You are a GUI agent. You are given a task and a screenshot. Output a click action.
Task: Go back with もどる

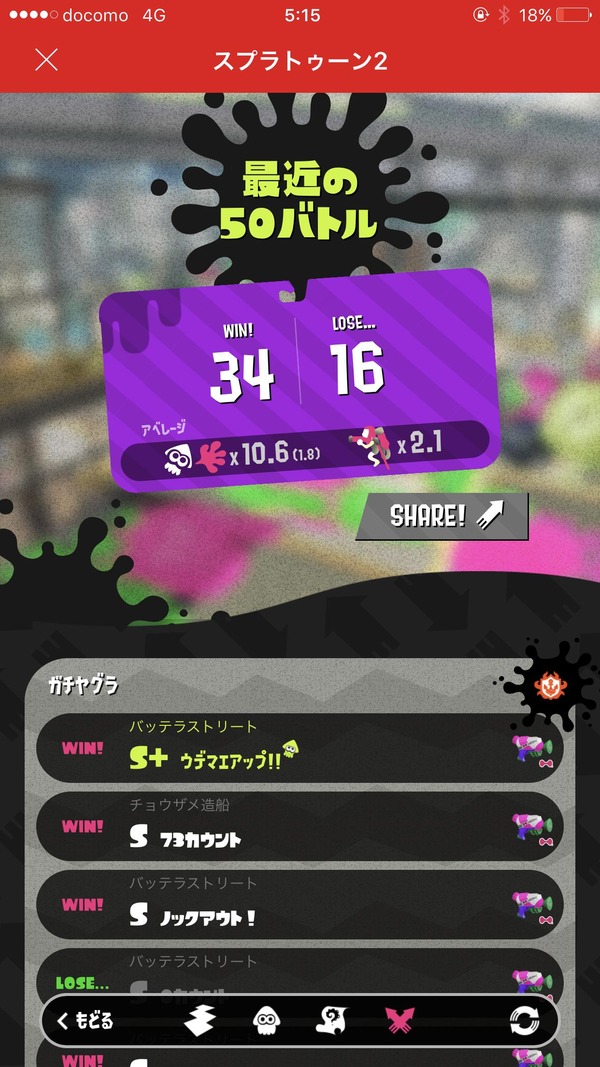[84, 1021]
